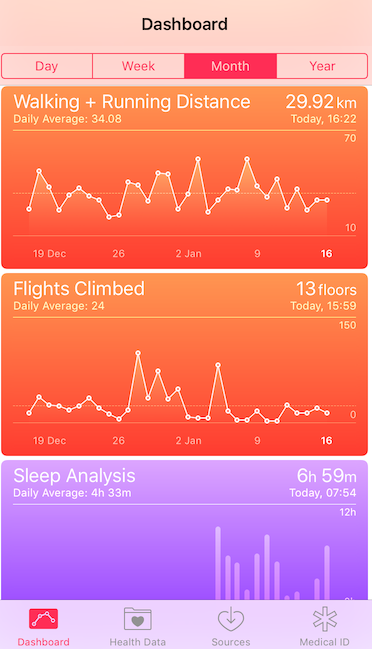Switch to the Medical ID tab
Viewport: 372px width, 649px height.
pos(324,626)
